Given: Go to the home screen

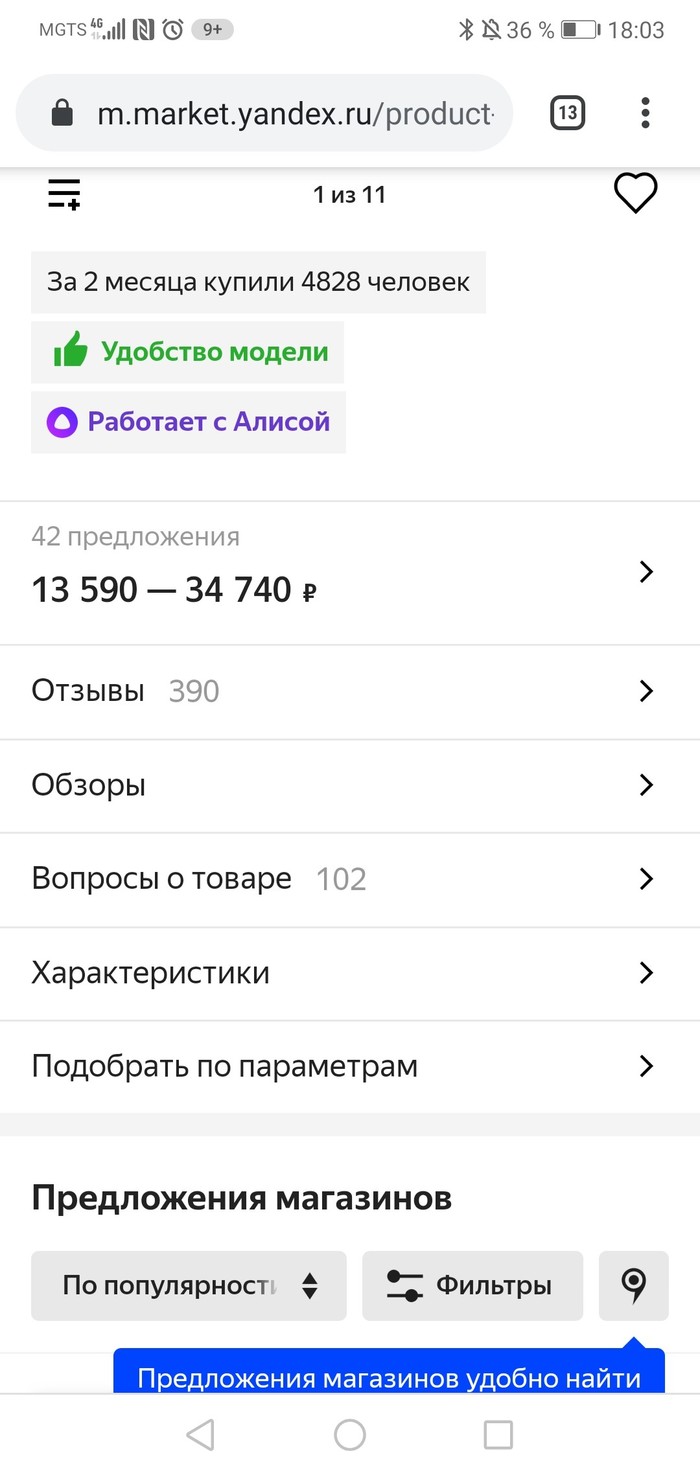Looking at the screenshot, I should pyautogui.click(x=349, y=1434).
